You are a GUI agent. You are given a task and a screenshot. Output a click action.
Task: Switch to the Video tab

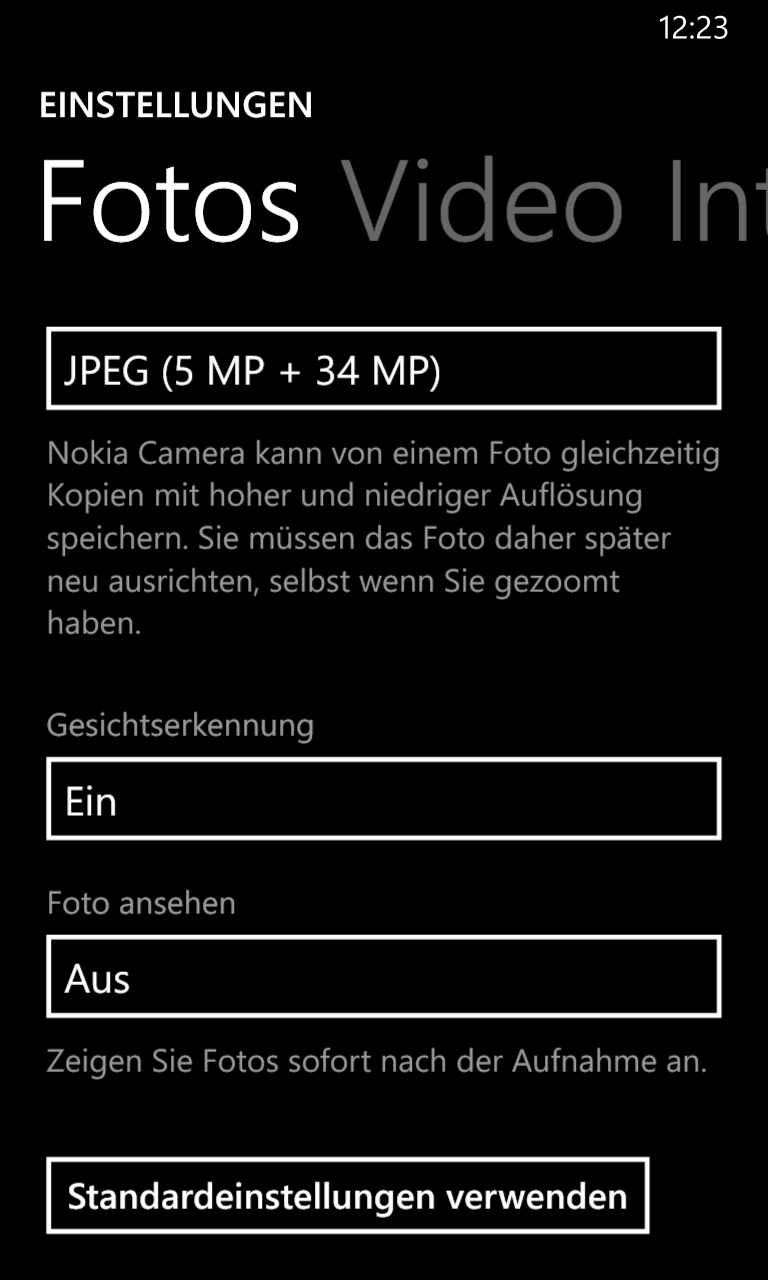point(484,201)
